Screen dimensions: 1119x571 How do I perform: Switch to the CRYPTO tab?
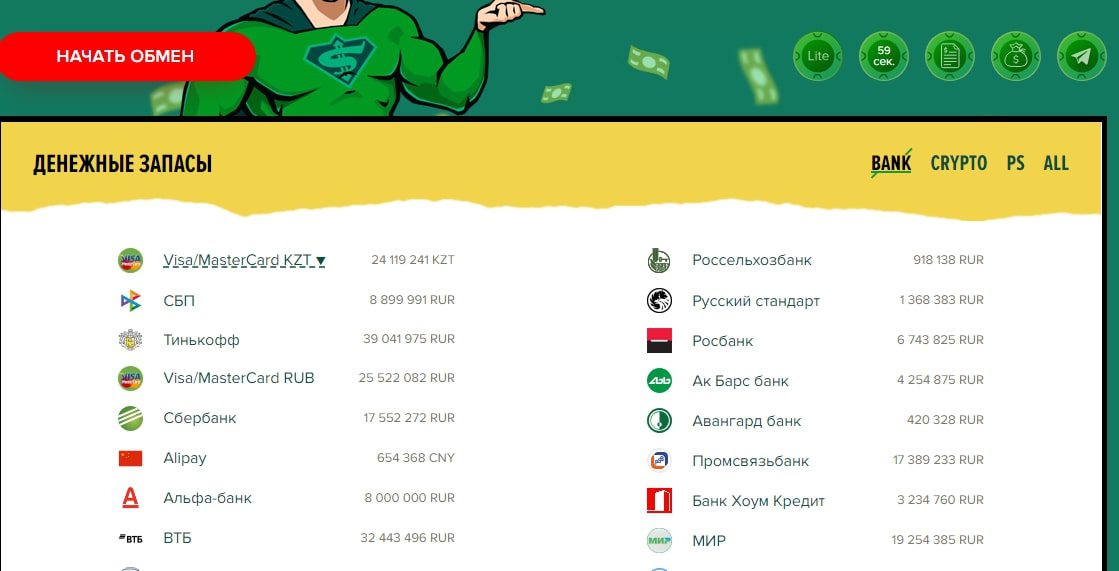958,163
